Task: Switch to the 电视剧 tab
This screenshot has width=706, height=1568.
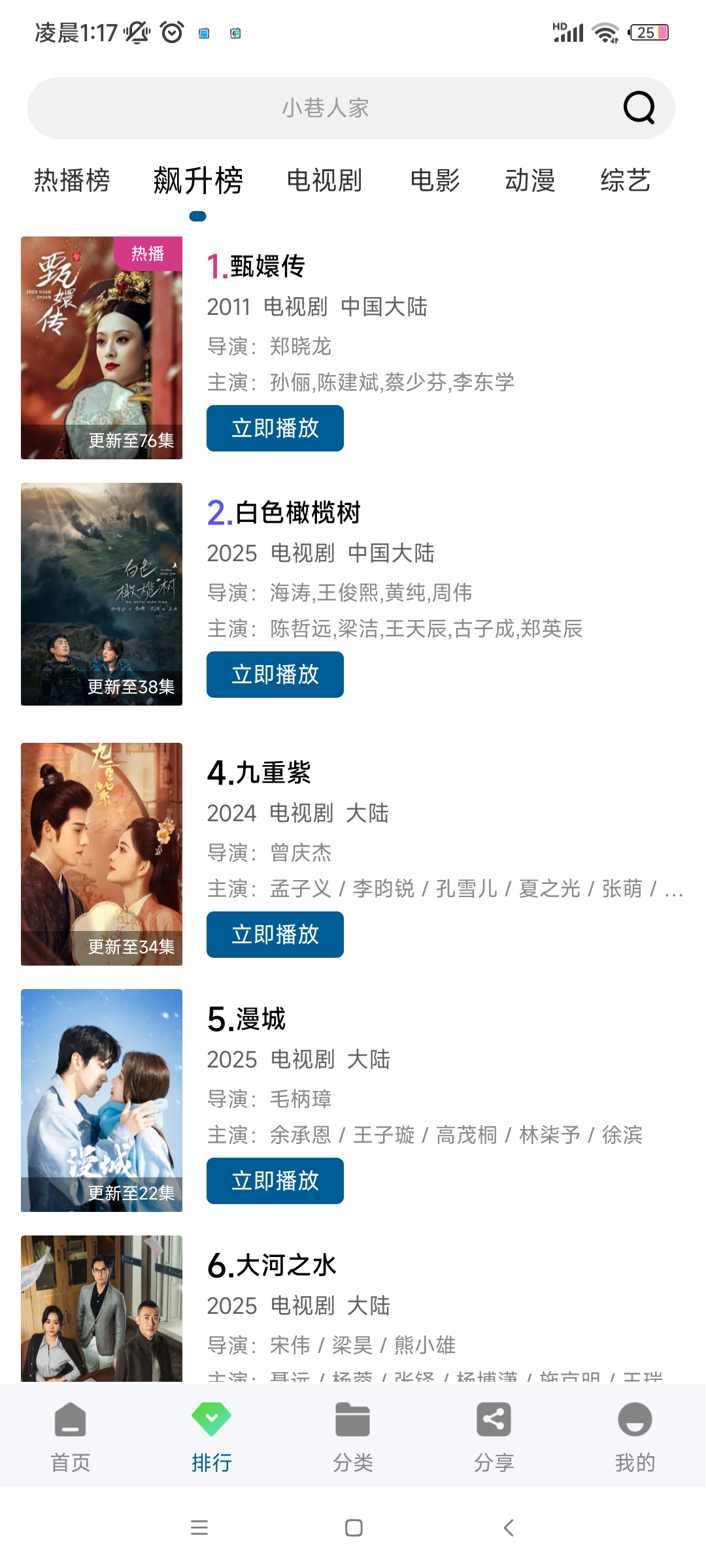Action: point(324,181)
